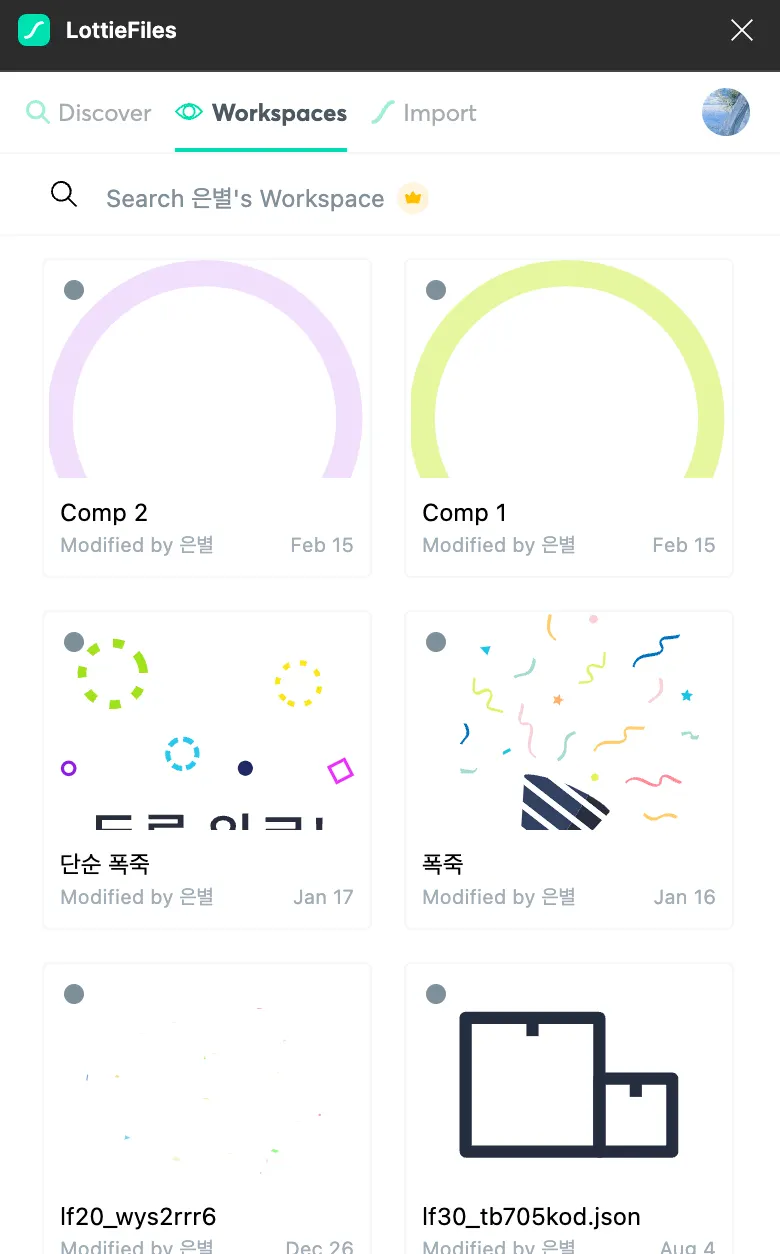Open the lf20_wys2rrr6 animation
780x1254 pixels.
pos(207,1110)
